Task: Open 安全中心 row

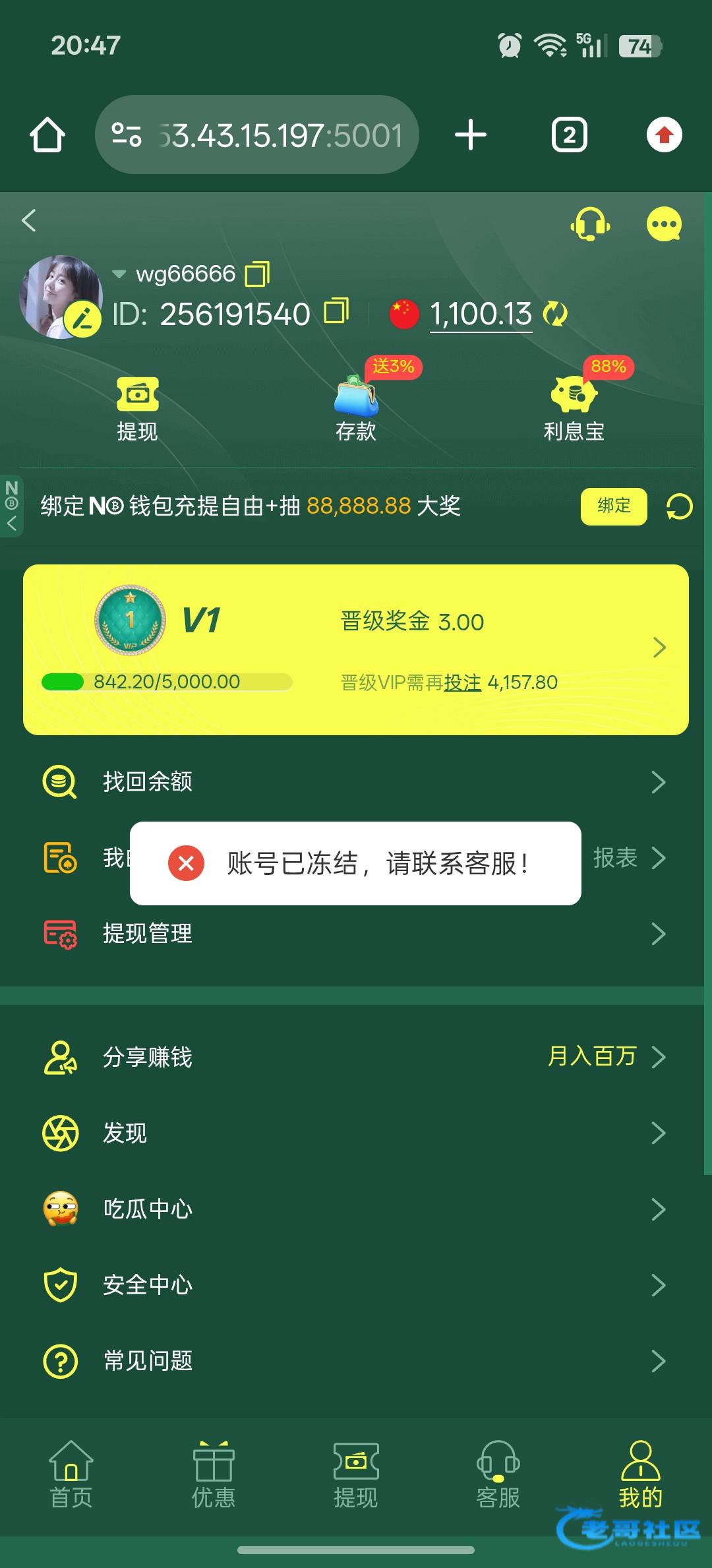Action: (x=356, y=1285)
